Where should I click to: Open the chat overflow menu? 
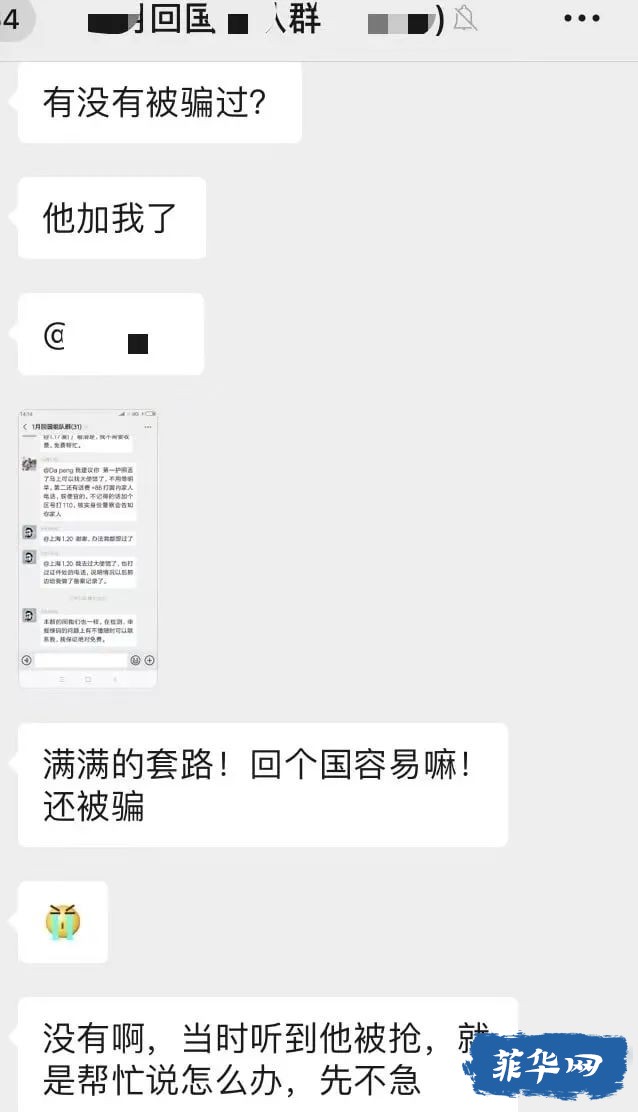point(582,18)
